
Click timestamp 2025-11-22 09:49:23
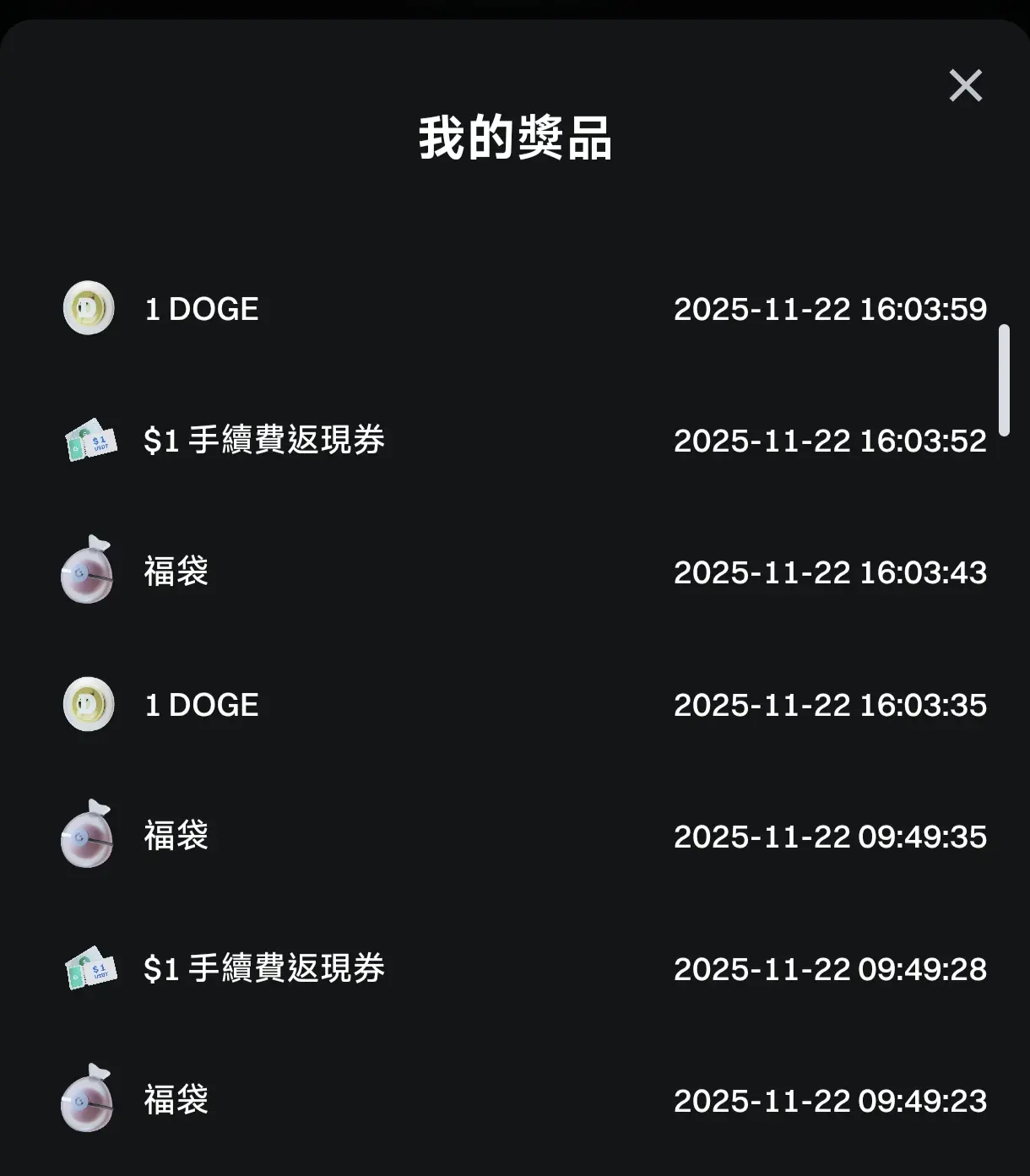coord(831,1100)
